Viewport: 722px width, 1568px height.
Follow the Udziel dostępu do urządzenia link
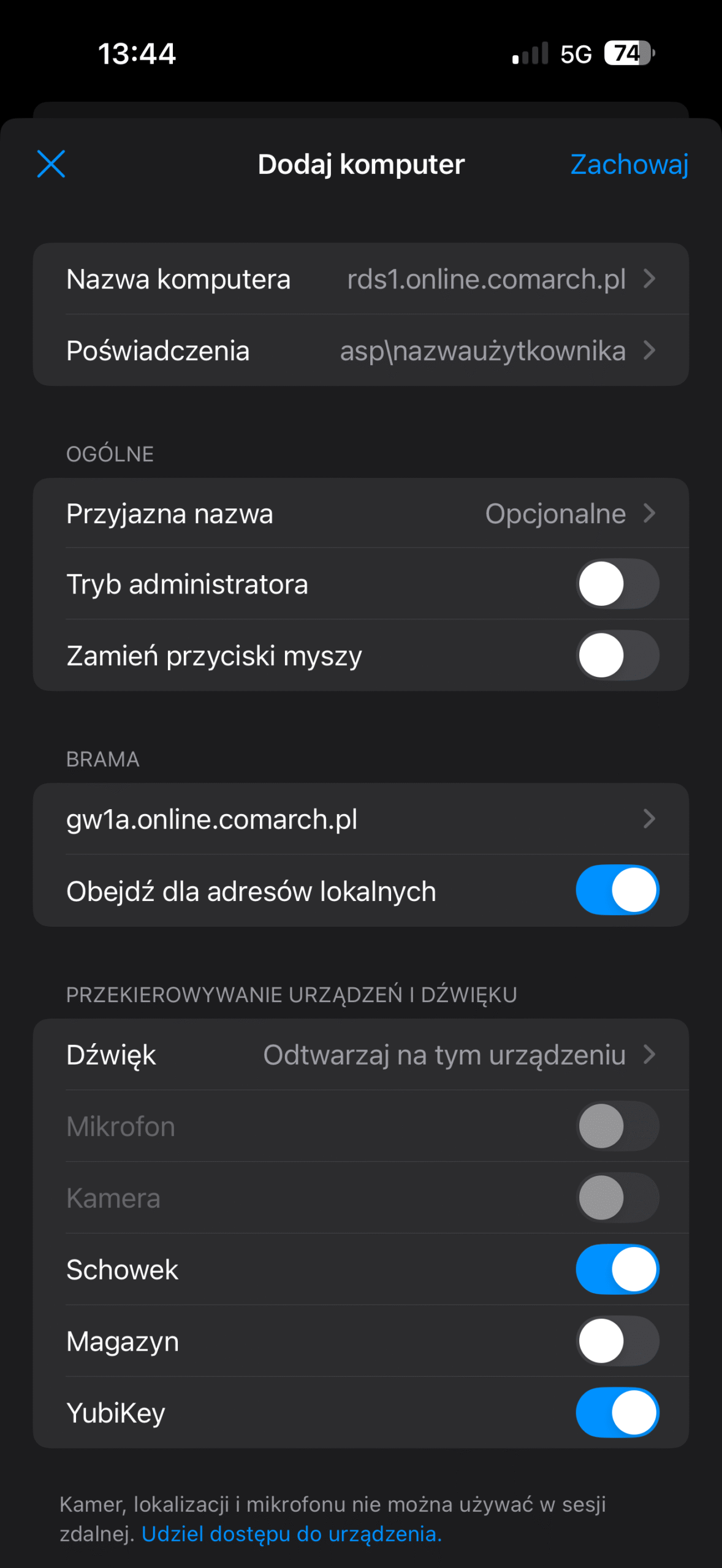coord(292,1534)
